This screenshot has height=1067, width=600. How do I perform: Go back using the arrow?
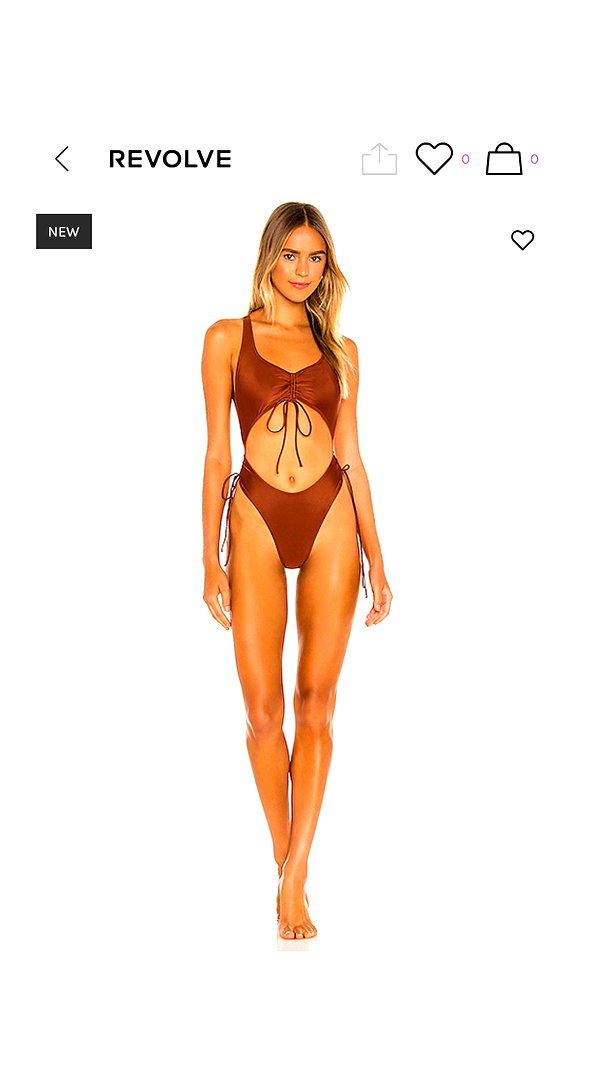pyautogui.click(x=62, y=159)
